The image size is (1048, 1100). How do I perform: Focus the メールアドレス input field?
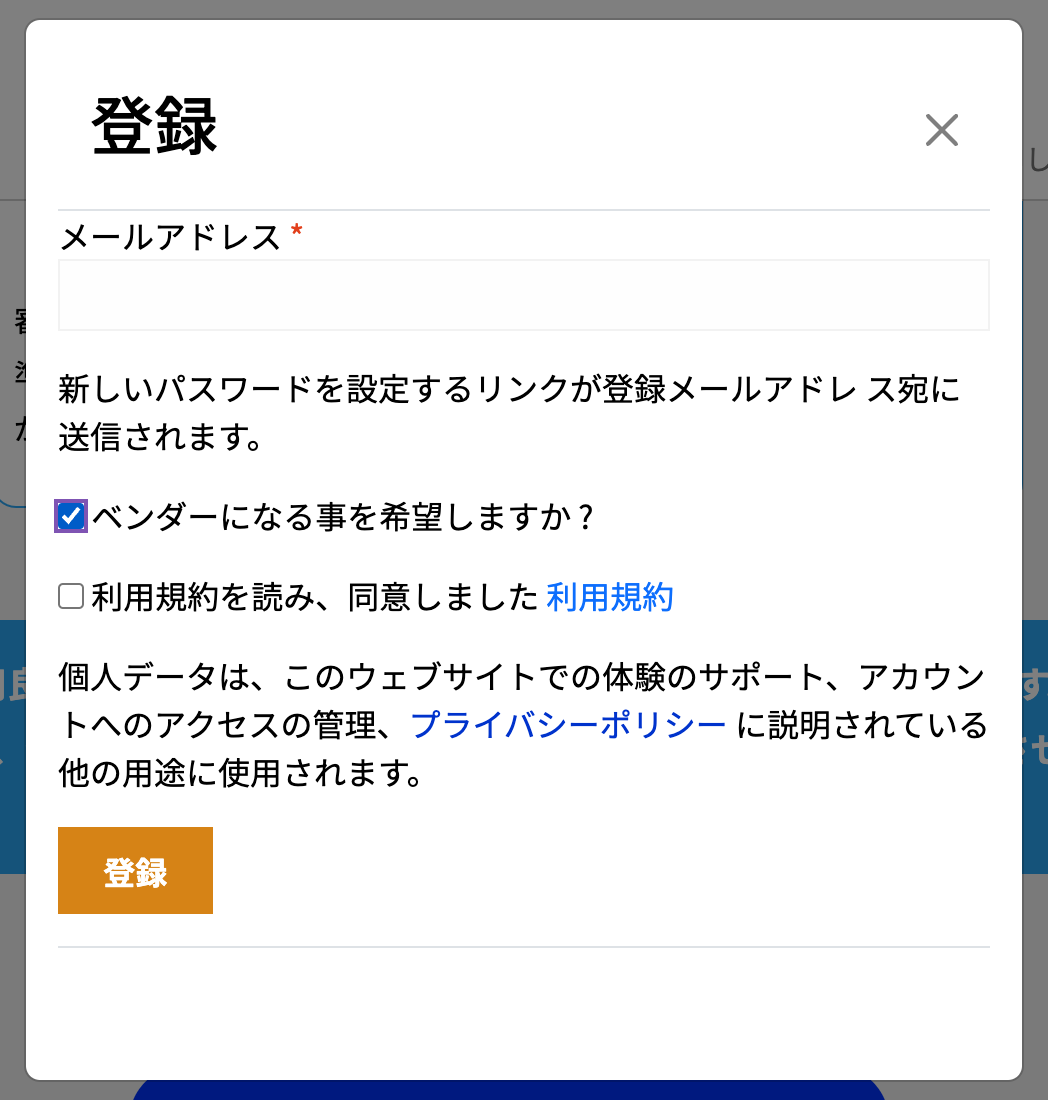[x=523, y=295]
